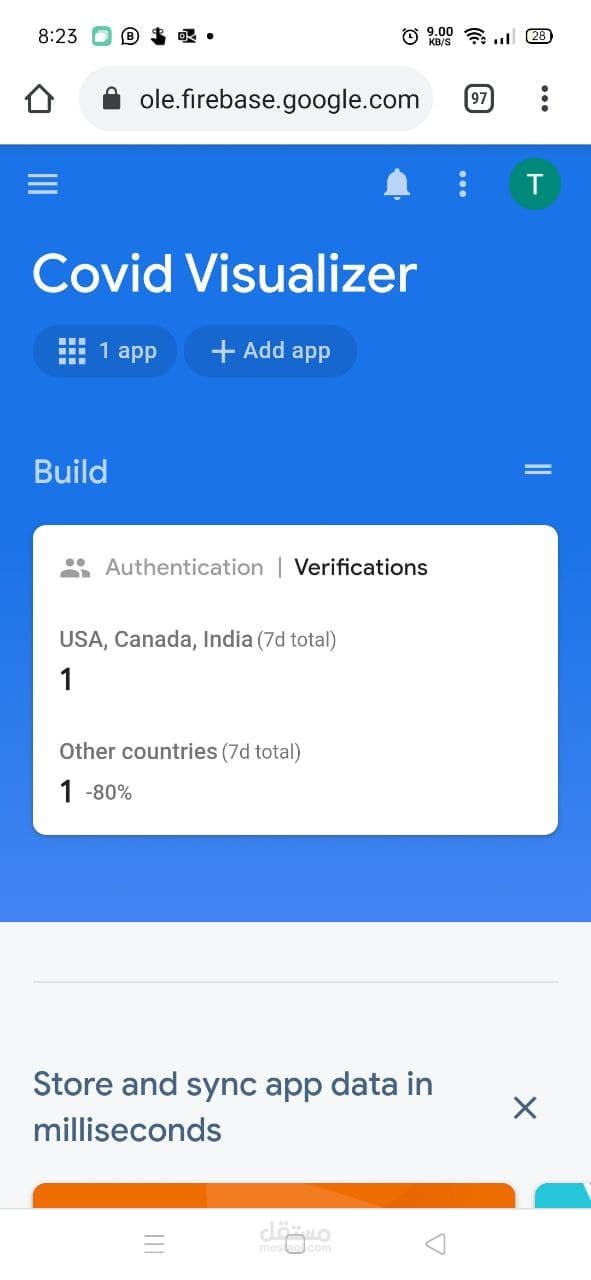The image size is (591, 1280).
Task: Collapse the Build section
Action: pyautogui.click(x=538, y=470)
